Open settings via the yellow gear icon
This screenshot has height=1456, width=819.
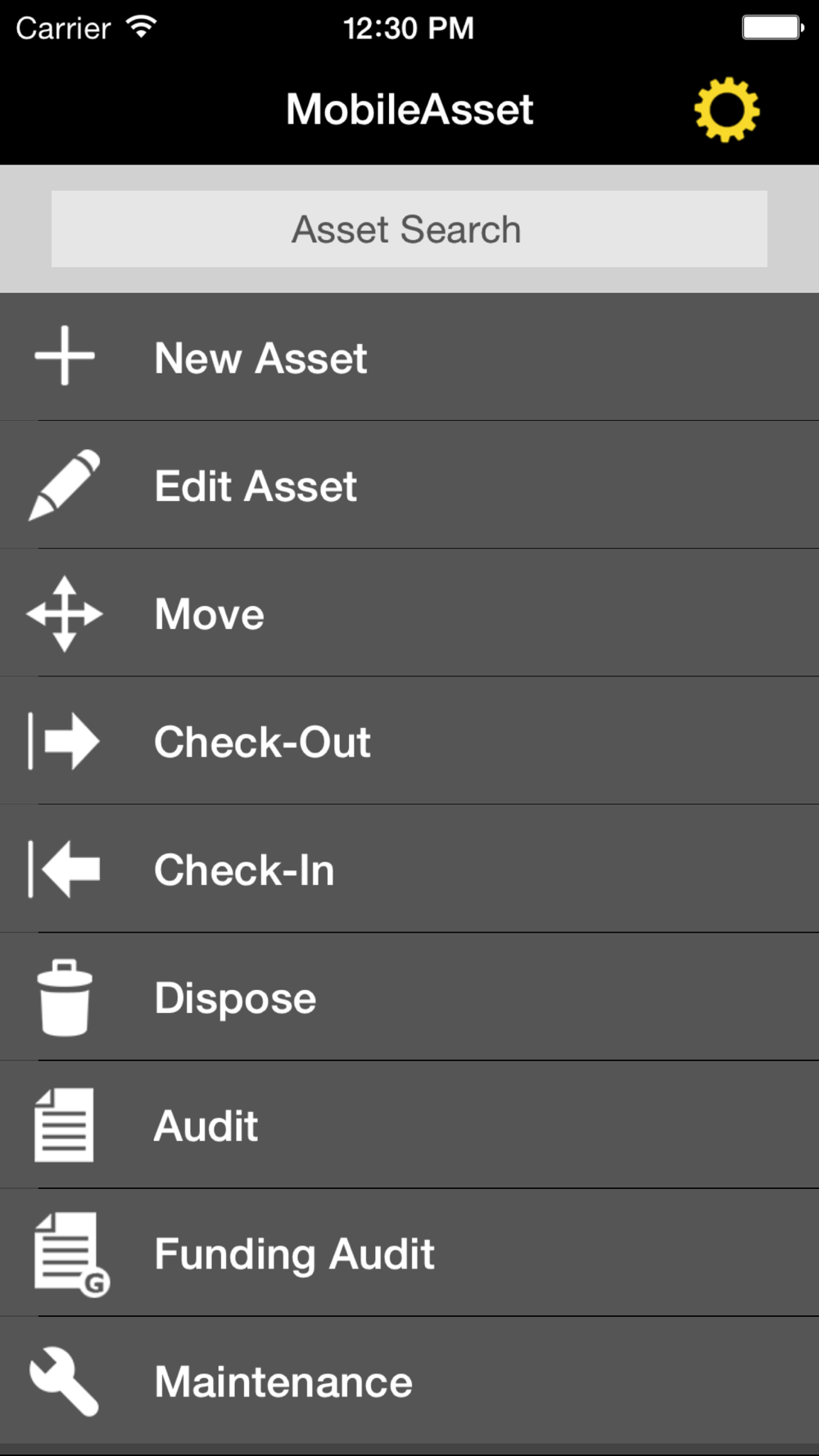click(x=726, y=110)
